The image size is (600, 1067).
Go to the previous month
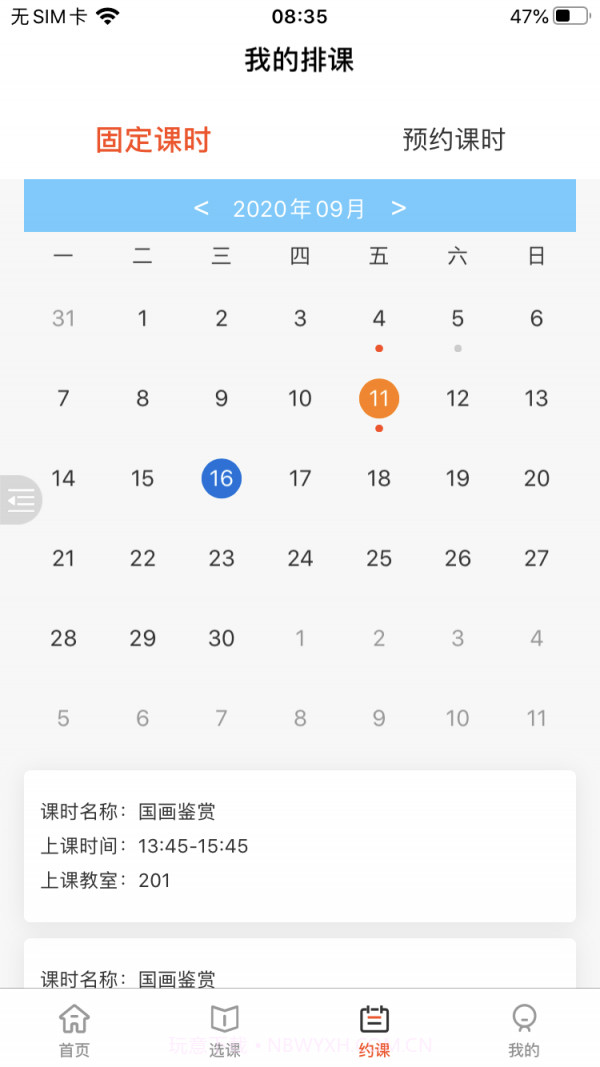tap(201, 208)
